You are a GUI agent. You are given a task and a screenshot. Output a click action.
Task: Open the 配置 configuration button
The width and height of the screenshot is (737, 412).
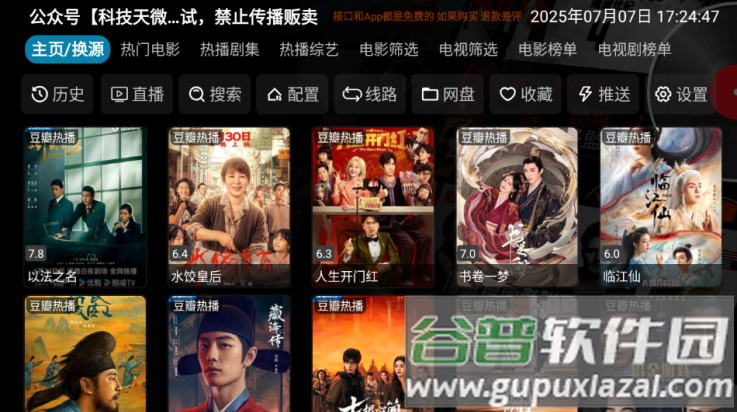pos(293,94)
